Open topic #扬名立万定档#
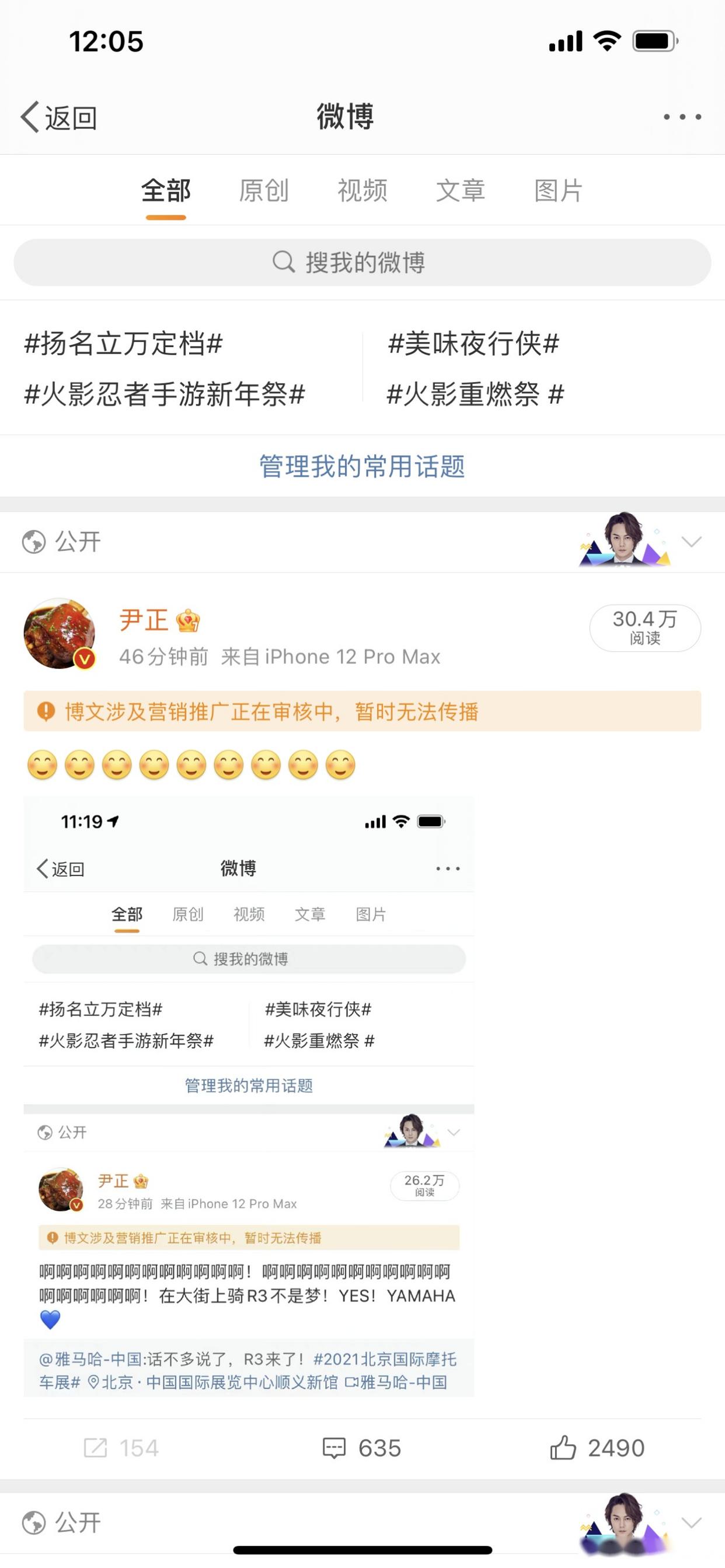725x1568 pixels. [124, 343]
